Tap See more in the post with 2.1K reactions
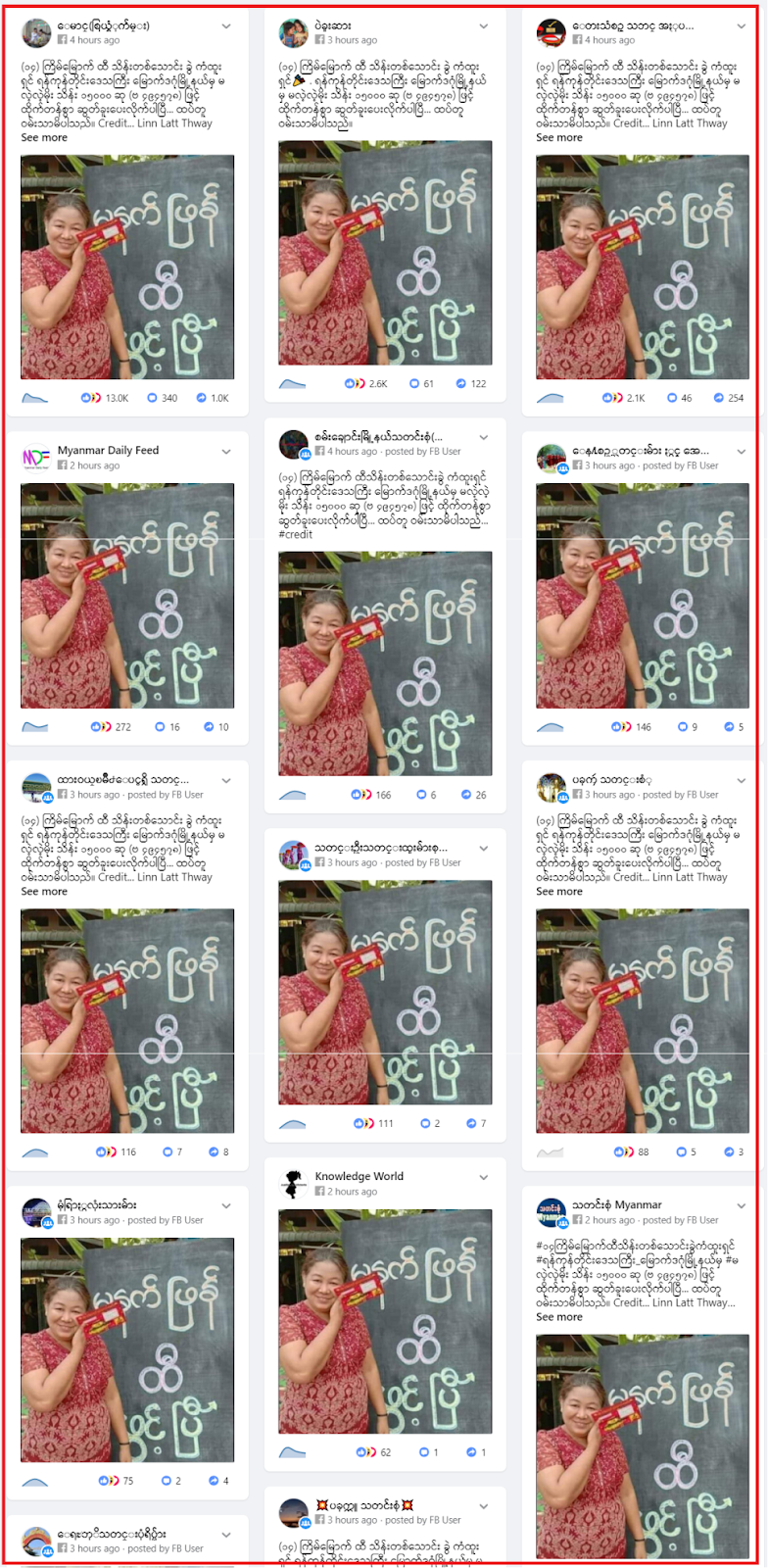768x1568 pixels. click(559, 138)
